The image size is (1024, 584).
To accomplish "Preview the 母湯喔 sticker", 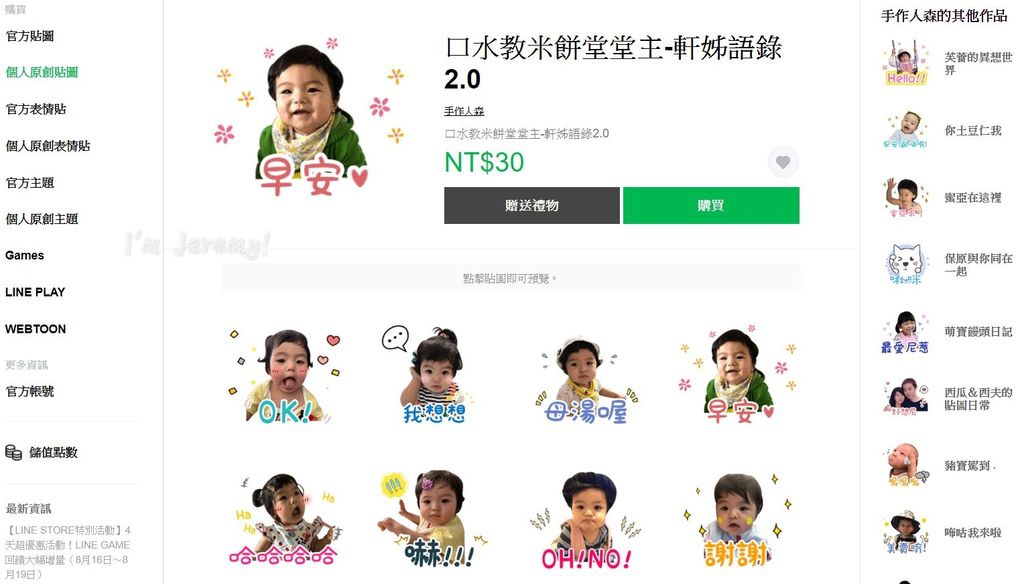I will [585, 376].
